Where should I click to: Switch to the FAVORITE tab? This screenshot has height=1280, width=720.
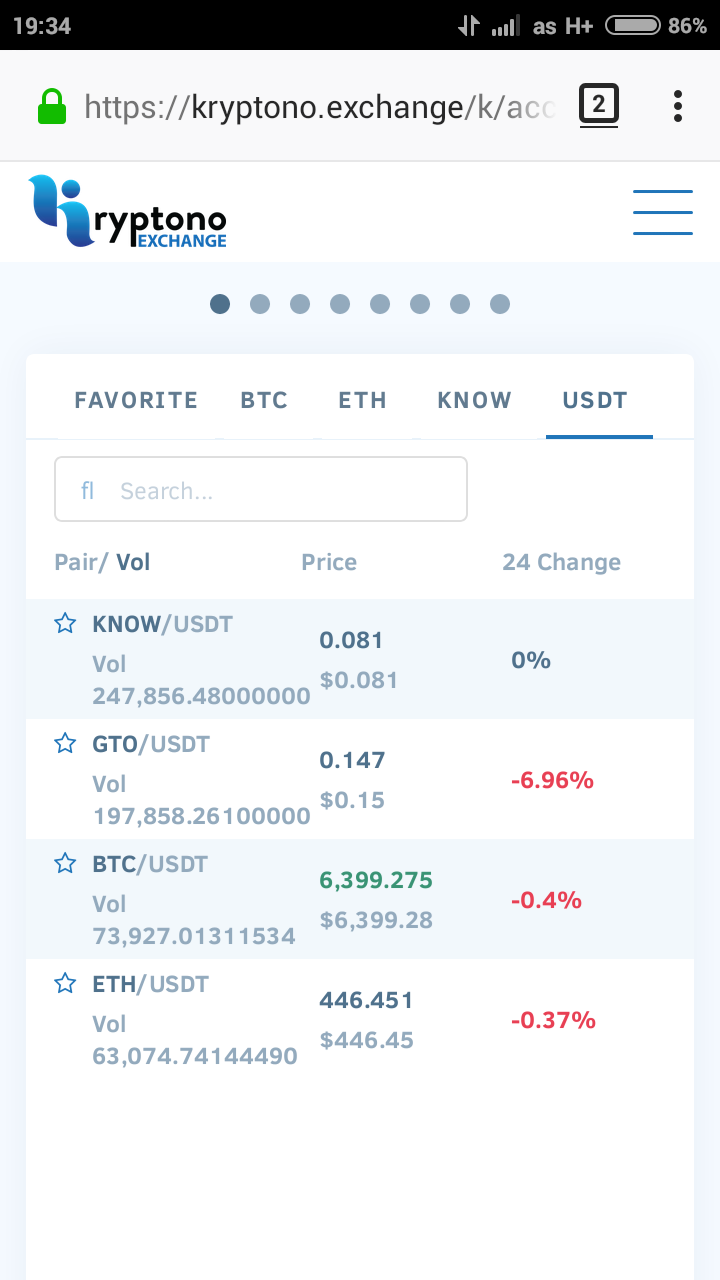tap(136, 401)
